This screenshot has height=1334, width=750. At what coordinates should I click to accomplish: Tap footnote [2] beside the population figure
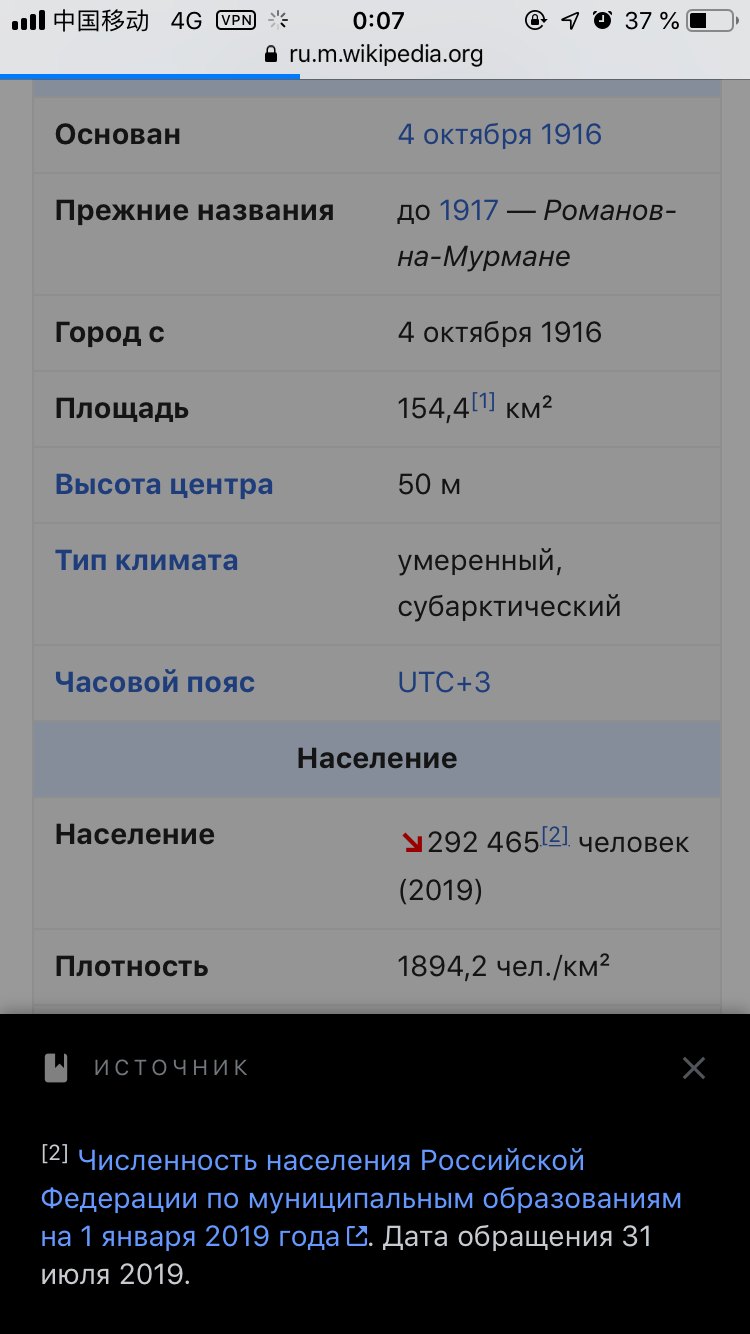click(x=555, y=836)
